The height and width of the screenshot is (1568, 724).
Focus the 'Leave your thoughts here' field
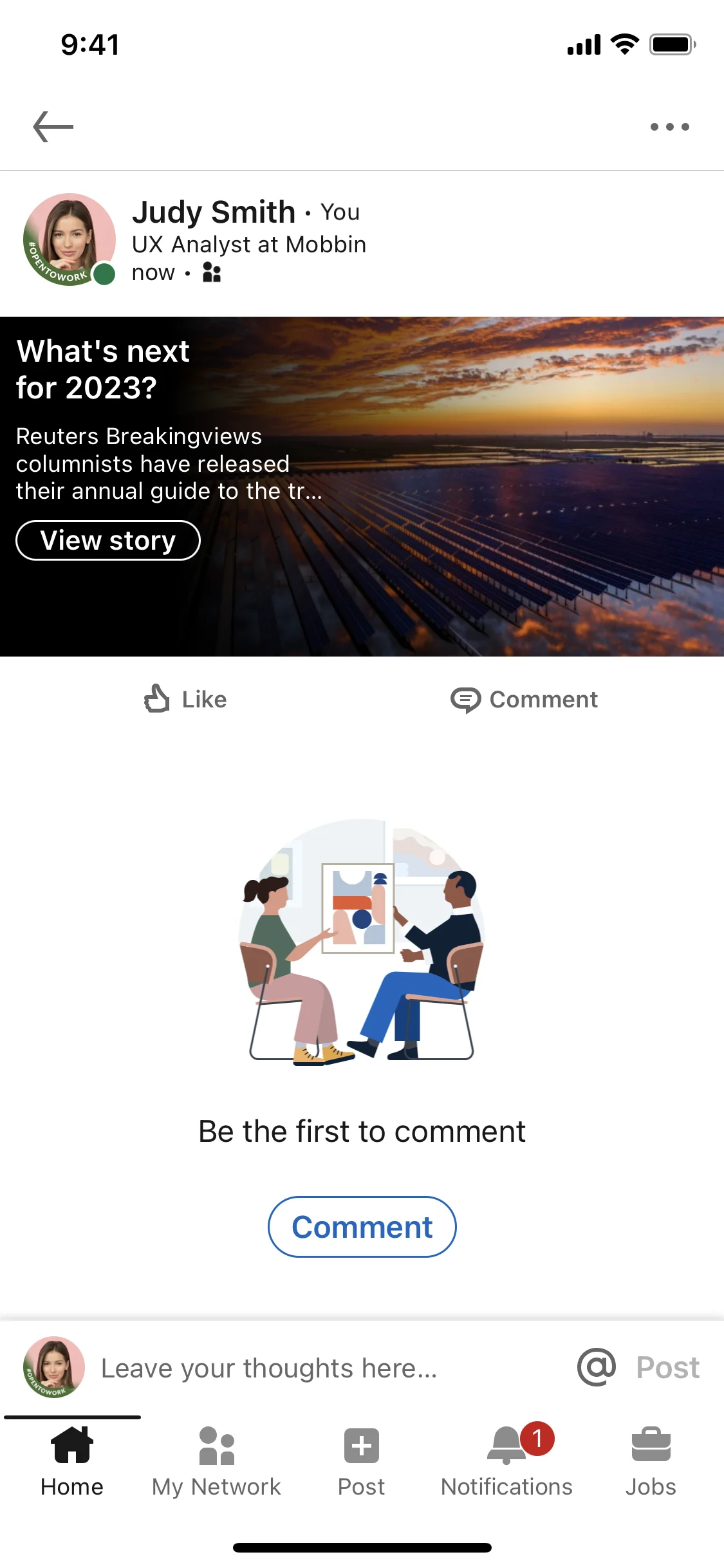click(x=270, y=1367)
